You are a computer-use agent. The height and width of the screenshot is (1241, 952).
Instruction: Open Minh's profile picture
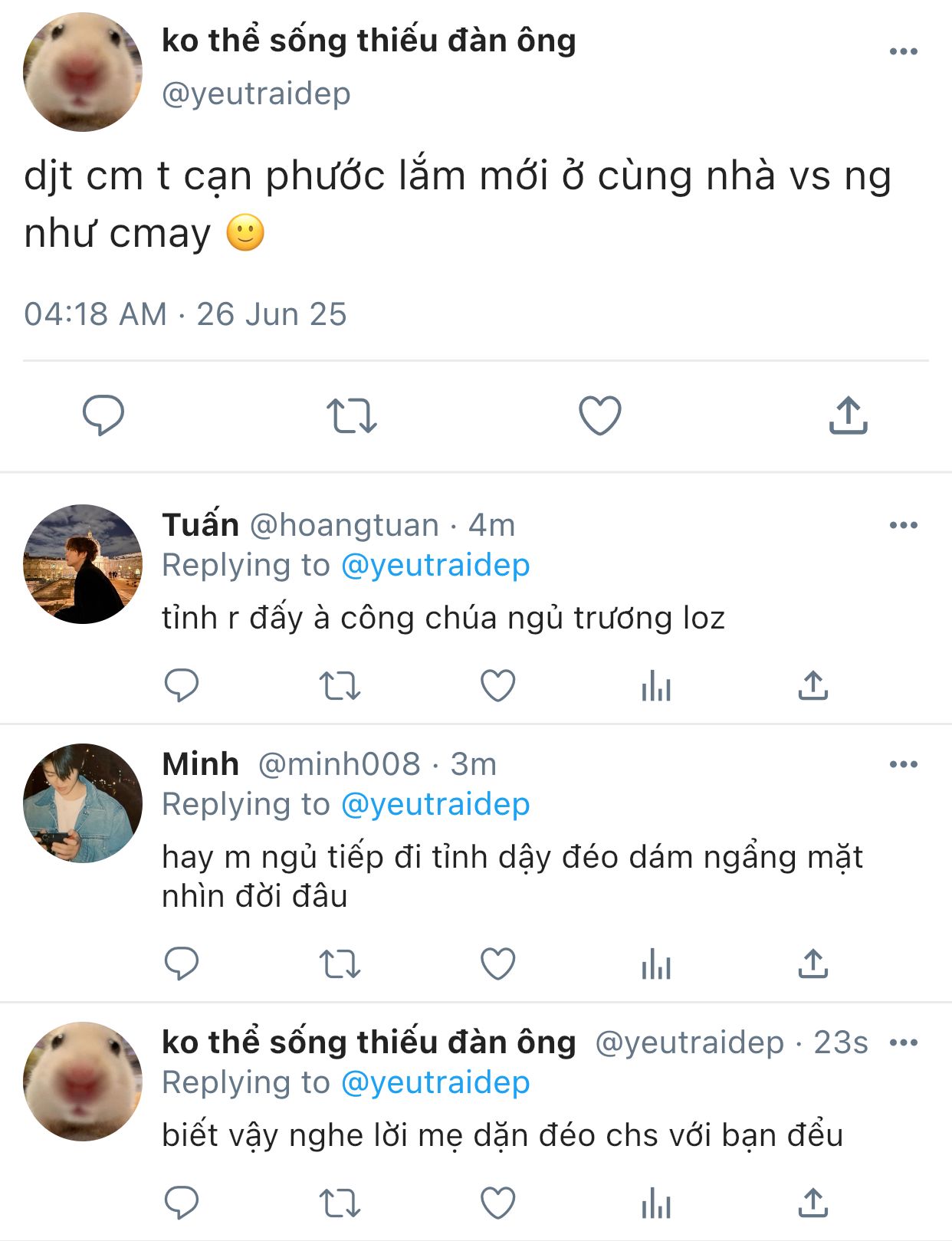(83, 803)
